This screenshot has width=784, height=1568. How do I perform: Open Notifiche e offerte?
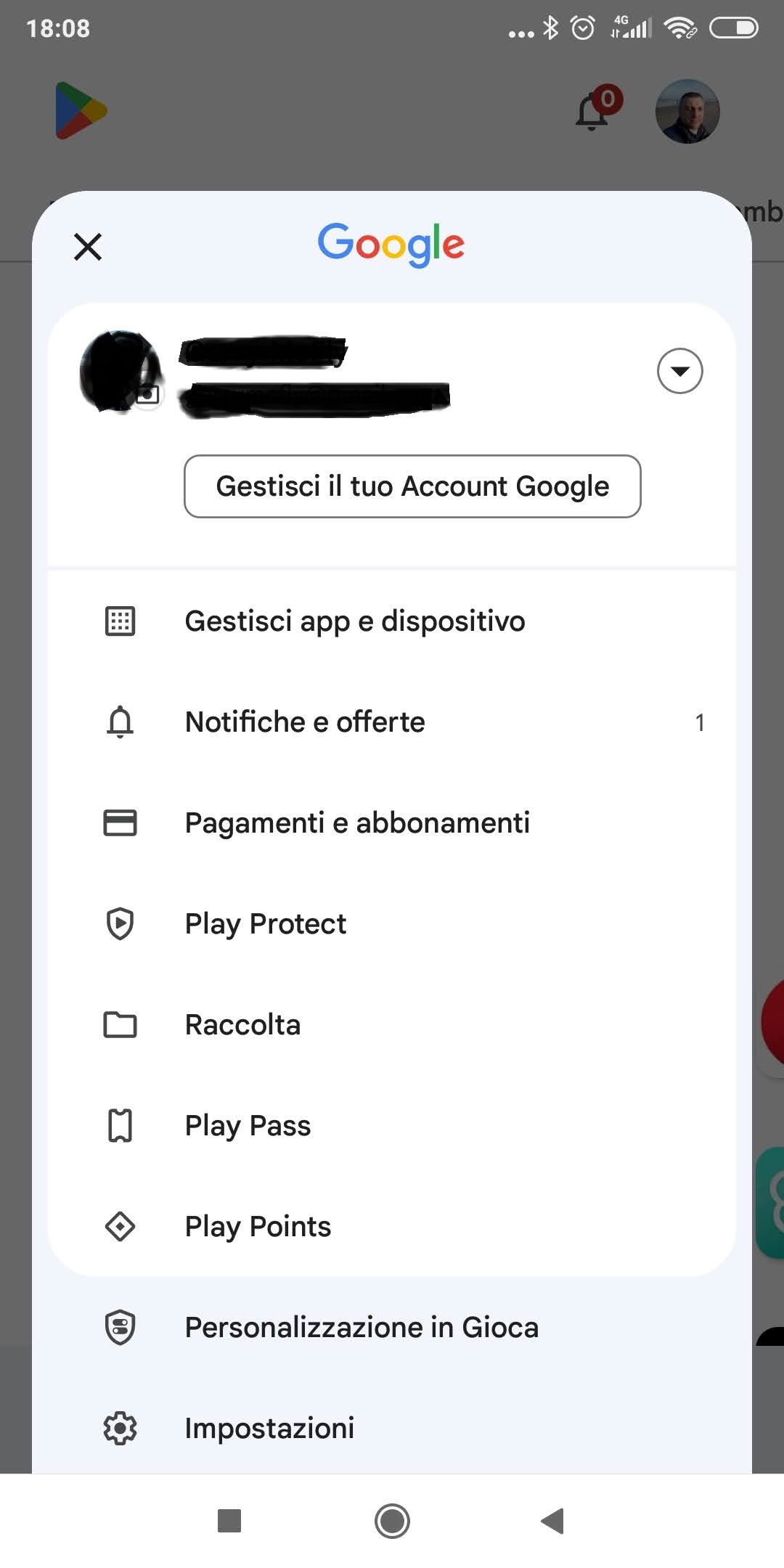pos(392,722)
